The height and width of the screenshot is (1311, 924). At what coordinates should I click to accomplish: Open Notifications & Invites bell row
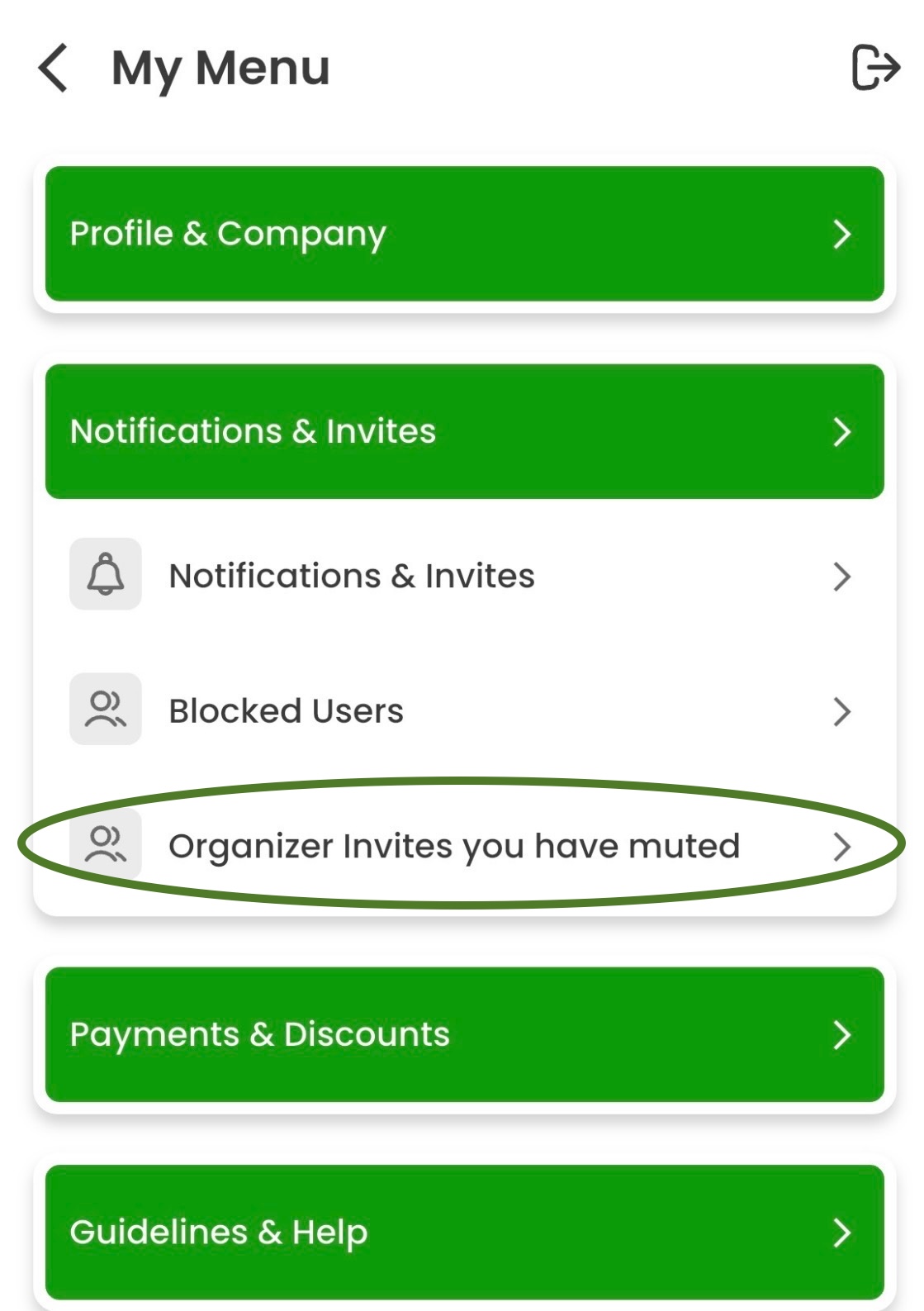click(x=462, y=576)
